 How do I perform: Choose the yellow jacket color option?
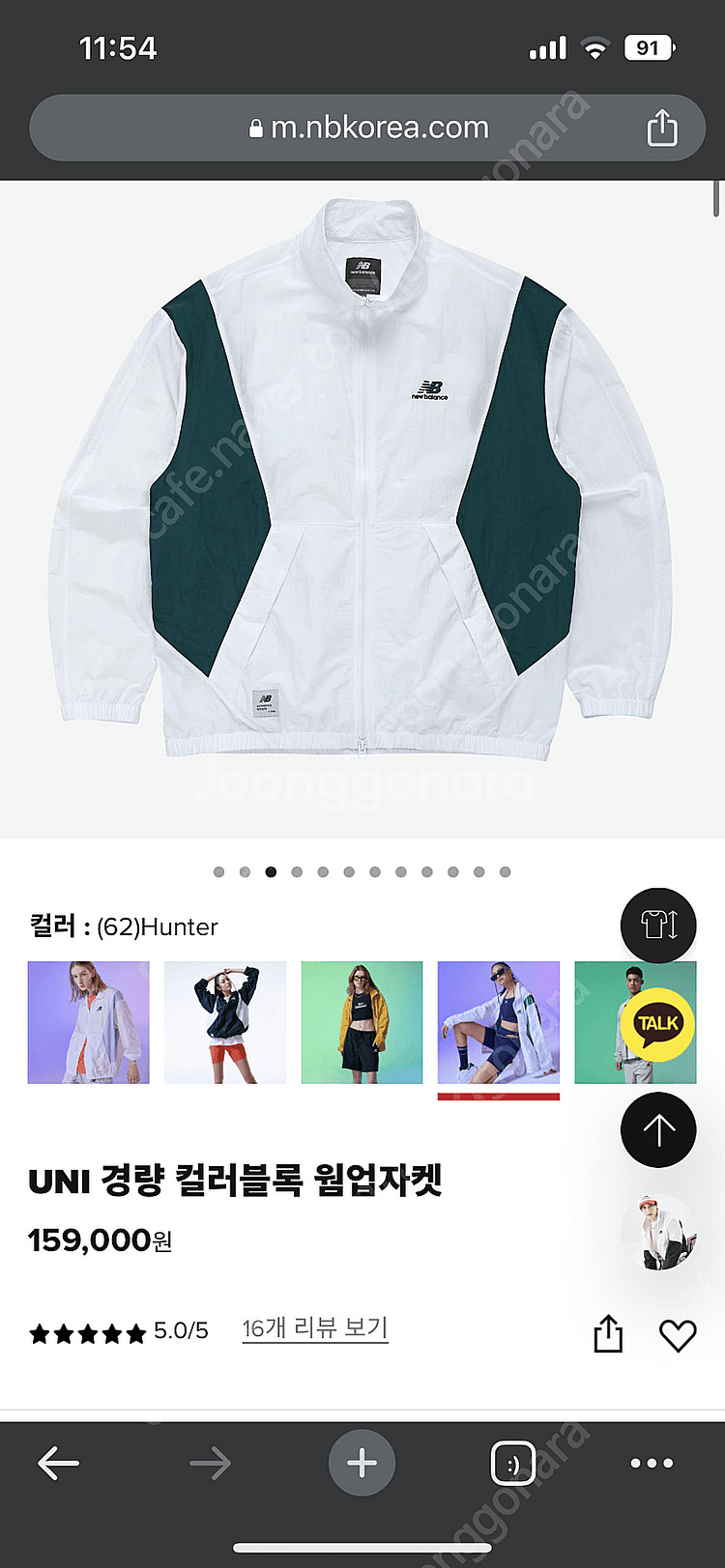[x=362, y=1022]
